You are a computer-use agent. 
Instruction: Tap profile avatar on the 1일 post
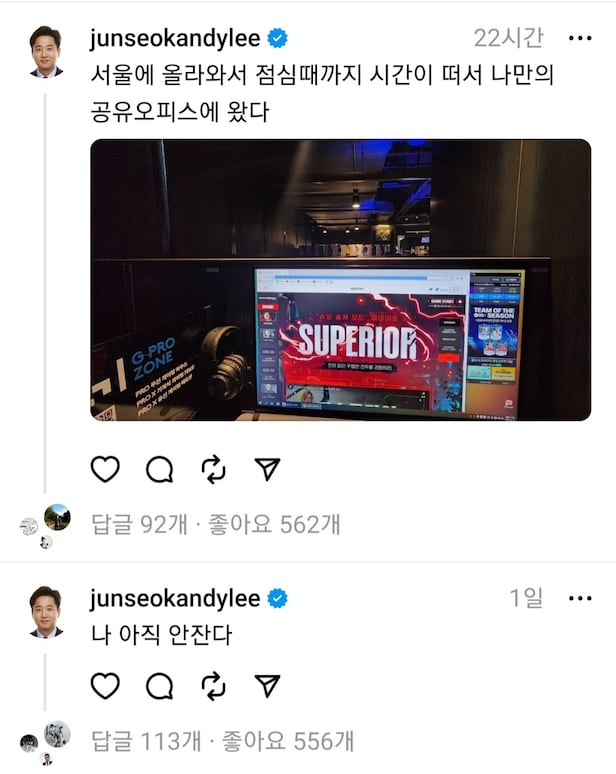[45, 611]
